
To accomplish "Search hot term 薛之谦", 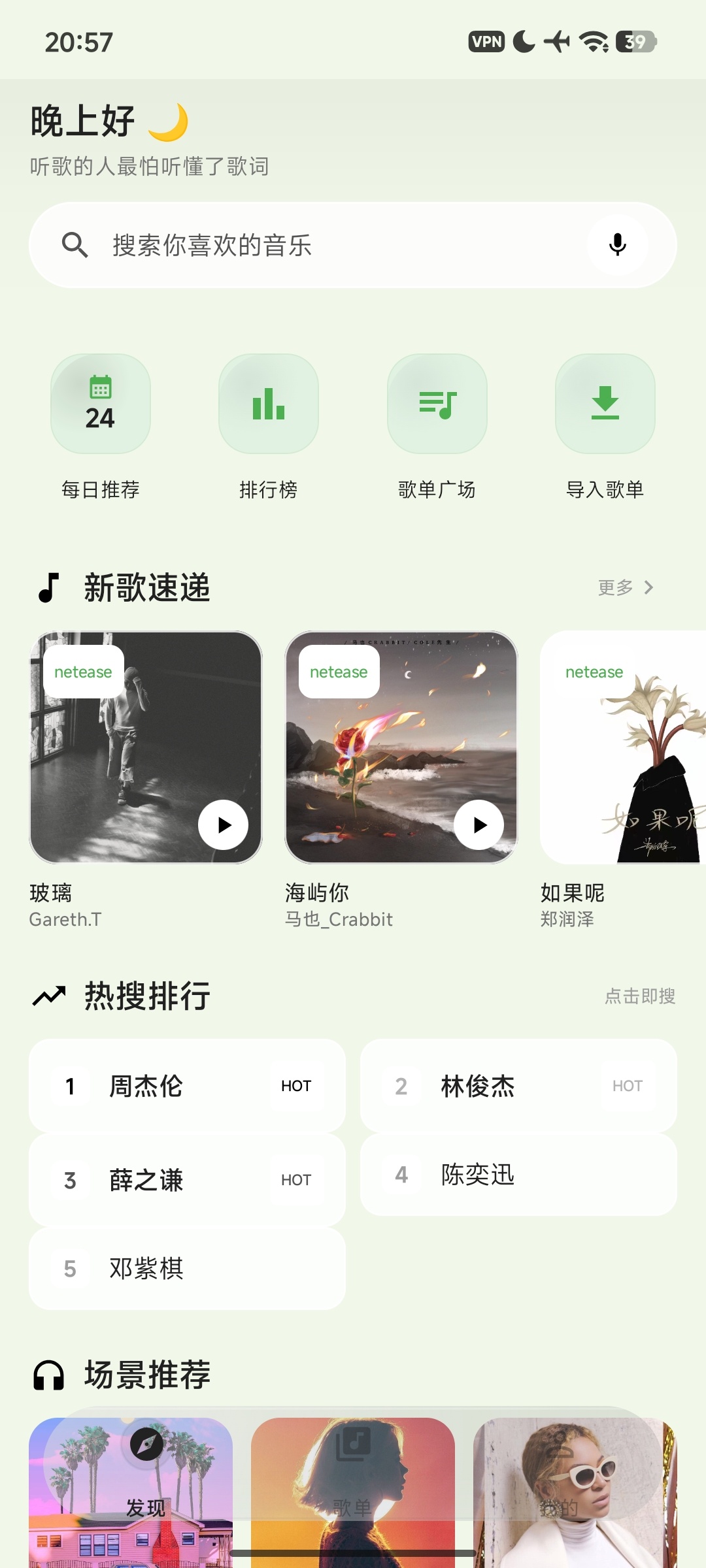I will (x=187, y=1180).
